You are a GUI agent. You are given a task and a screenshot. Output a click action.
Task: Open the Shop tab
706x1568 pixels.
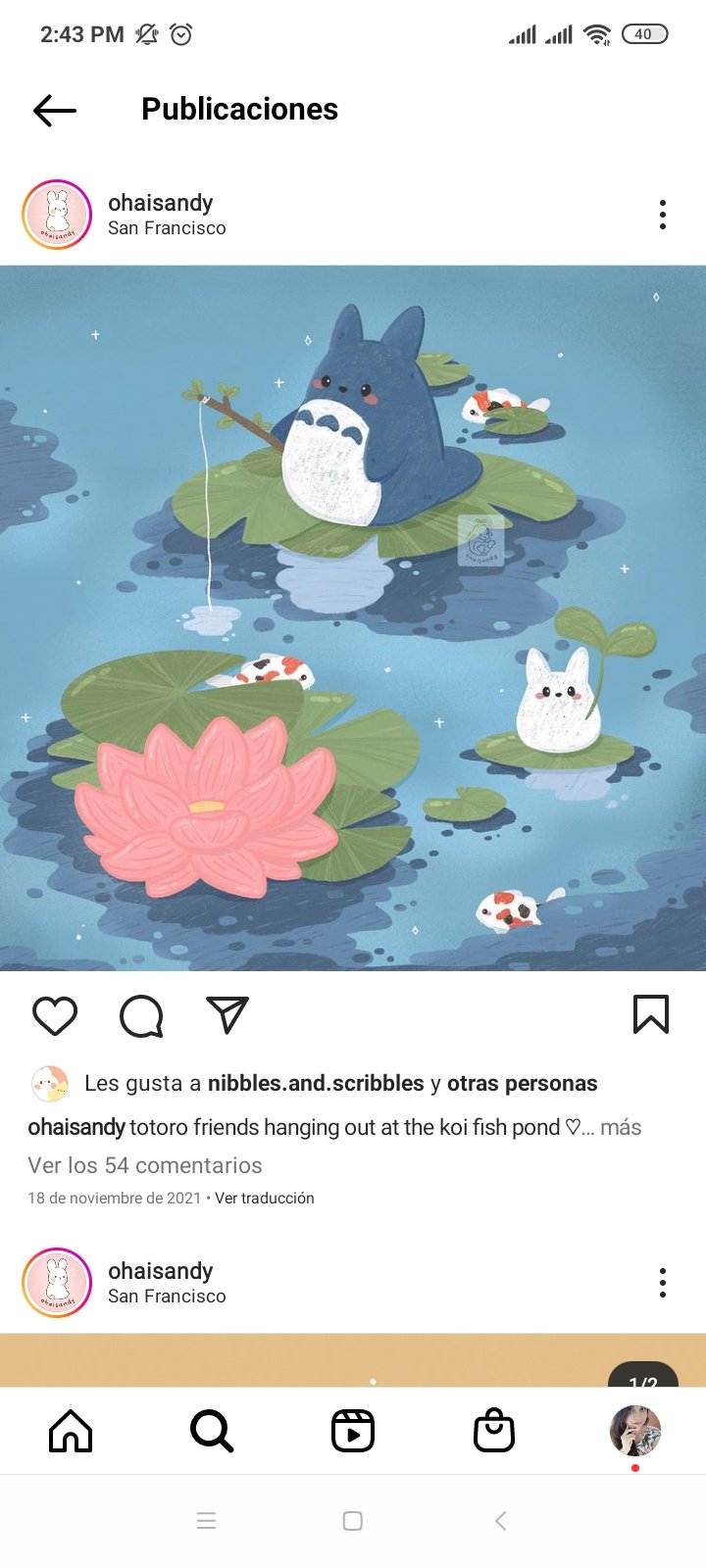494,1431
